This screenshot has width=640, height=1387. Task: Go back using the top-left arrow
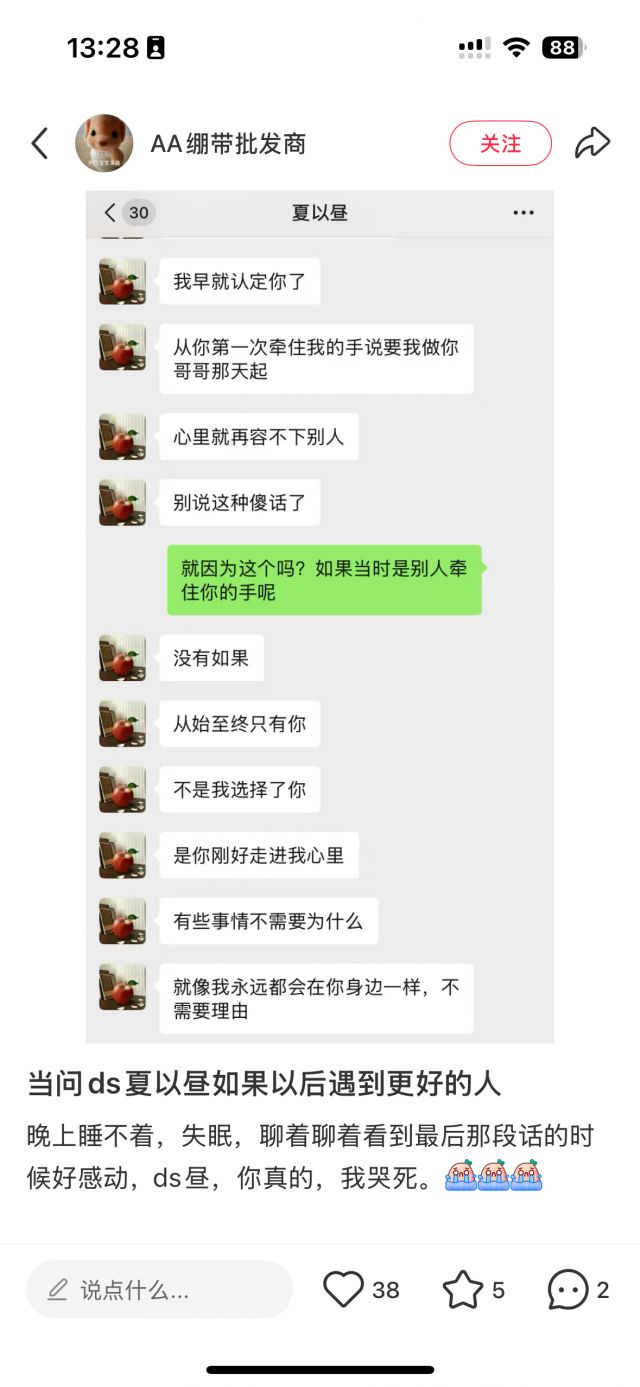point(40,144)
